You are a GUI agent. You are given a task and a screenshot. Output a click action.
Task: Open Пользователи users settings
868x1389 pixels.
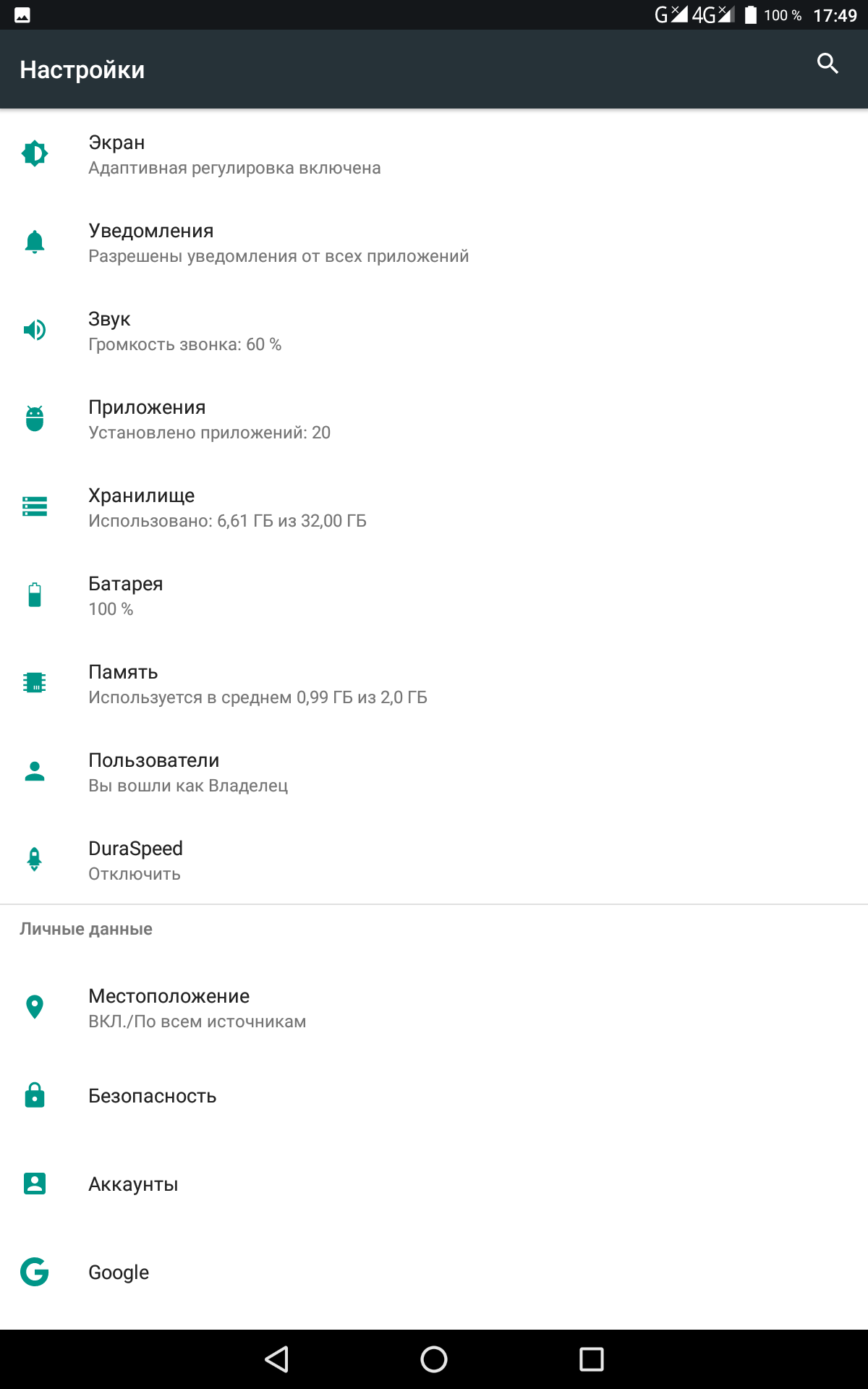(434, 772)
